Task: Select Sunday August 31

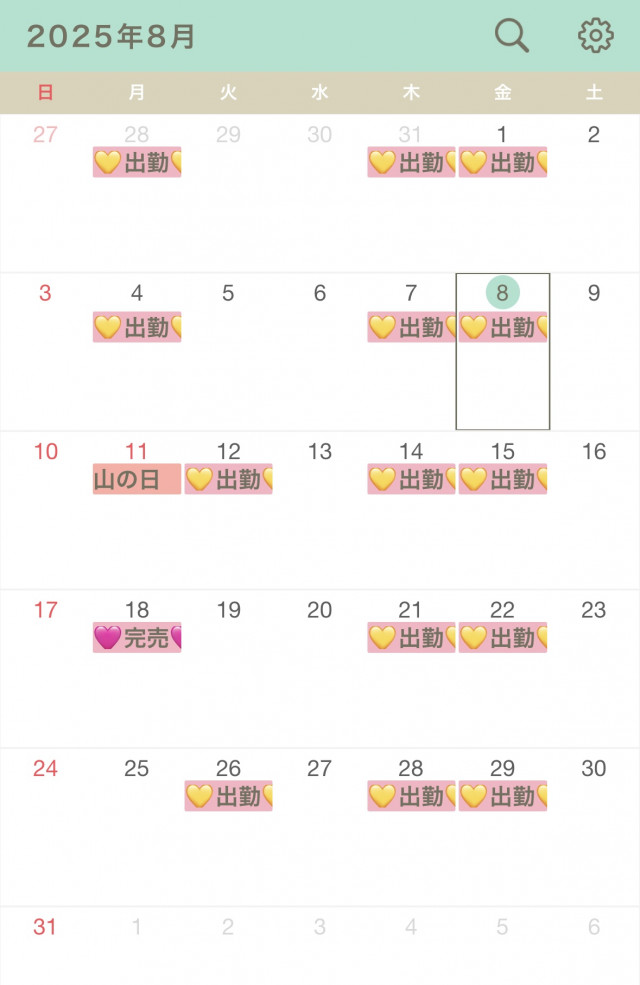Action: 45,927
